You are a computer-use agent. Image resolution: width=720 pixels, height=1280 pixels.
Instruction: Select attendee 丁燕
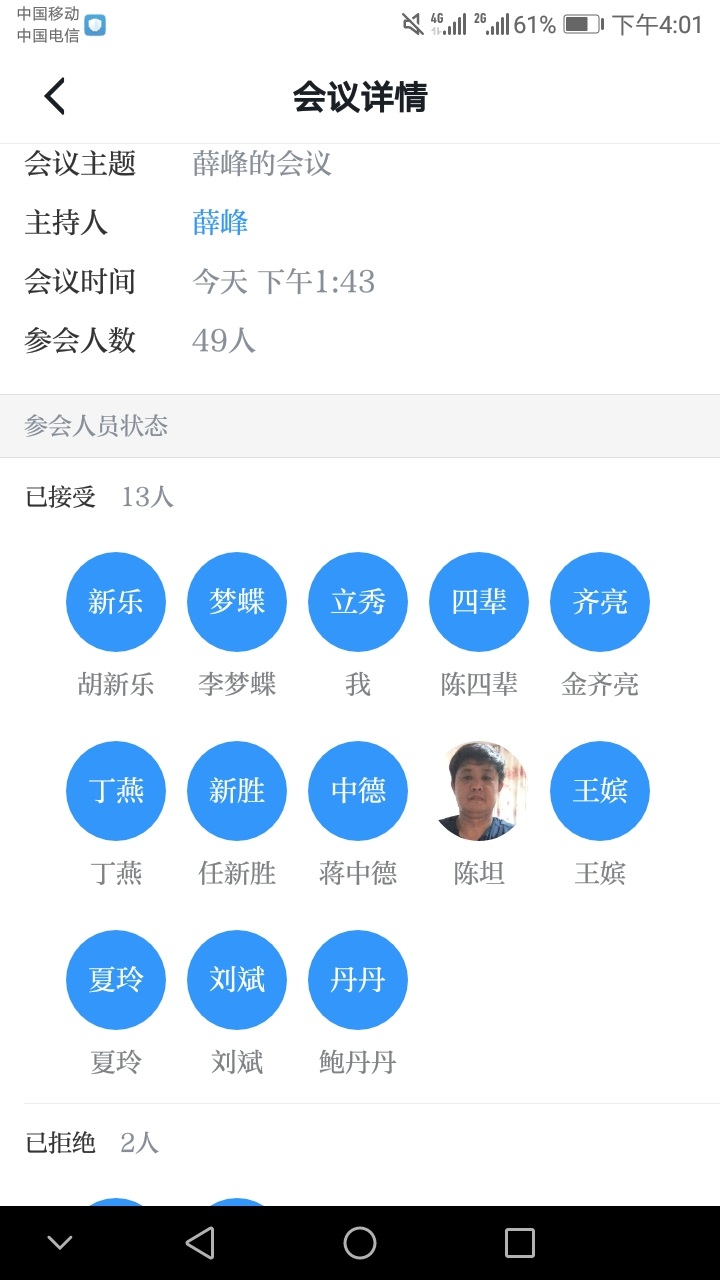coord(116,791)
